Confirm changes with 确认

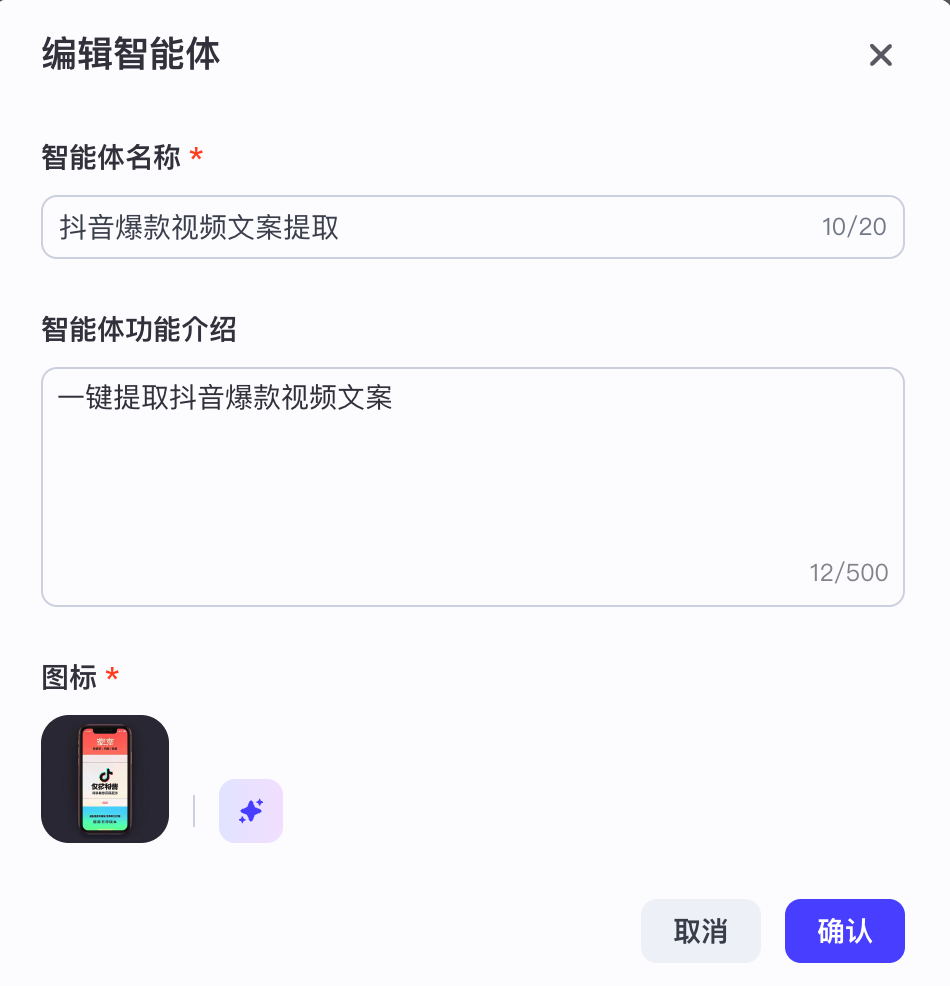(x=844, y=931)
